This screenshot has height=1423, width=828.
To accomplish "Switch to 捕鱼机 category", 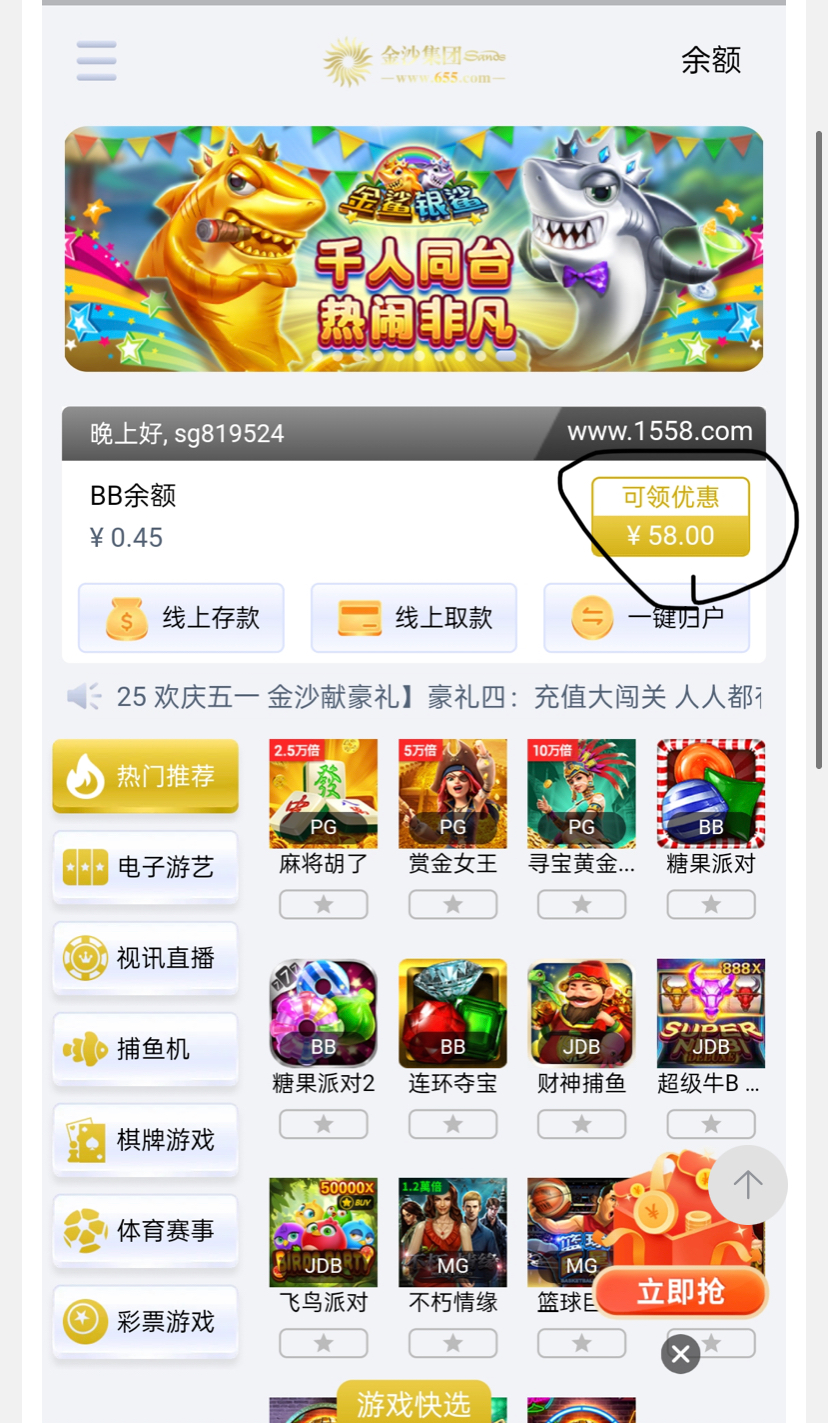I will tap(145, 1049).
